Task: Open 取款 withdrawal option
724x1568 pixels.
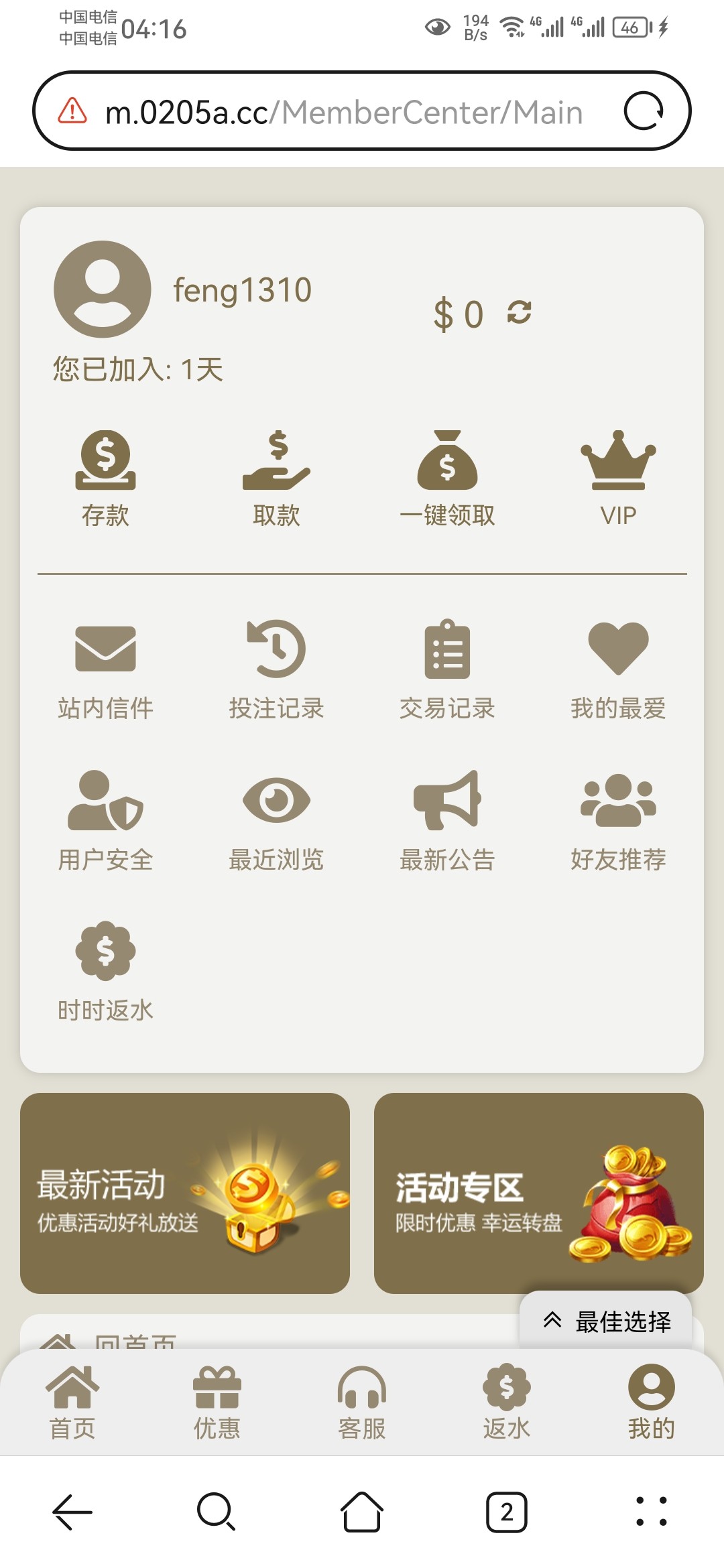Action: click(276, 477)
